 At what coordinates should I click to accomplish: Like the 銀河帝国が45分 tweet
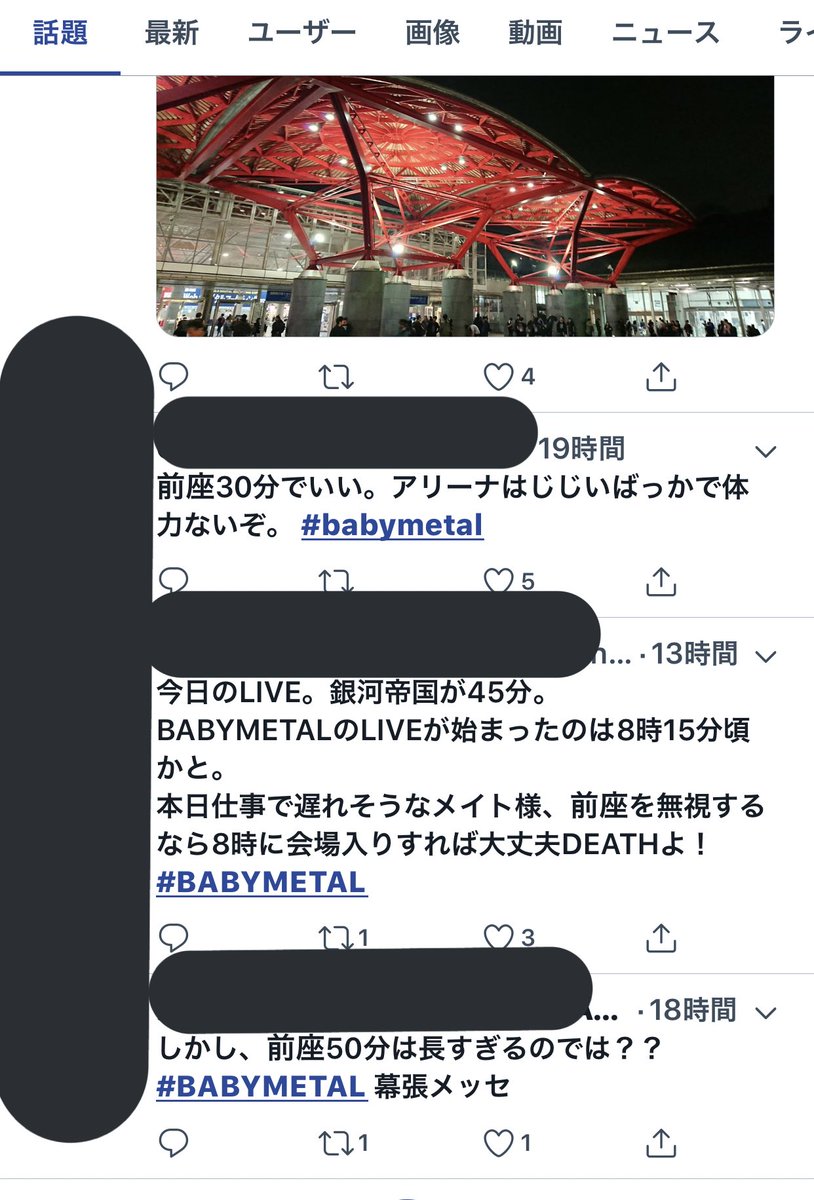coord(499,937)
